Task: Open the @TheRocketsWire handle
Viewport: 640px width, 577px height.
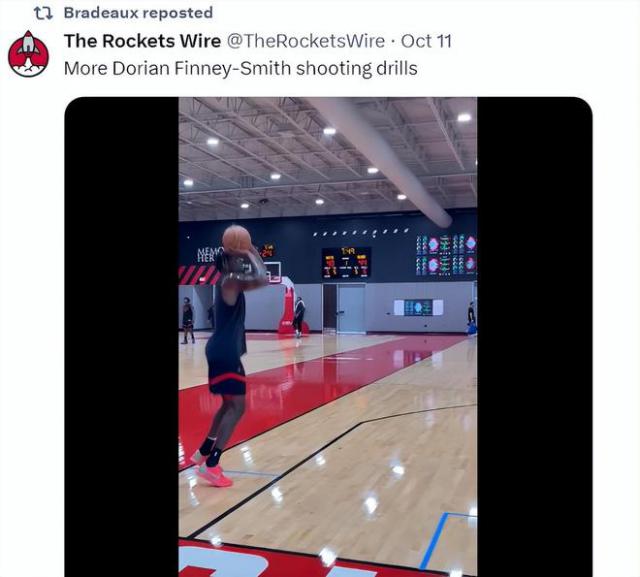Action: pyautogui.click(x=305, y=41)
